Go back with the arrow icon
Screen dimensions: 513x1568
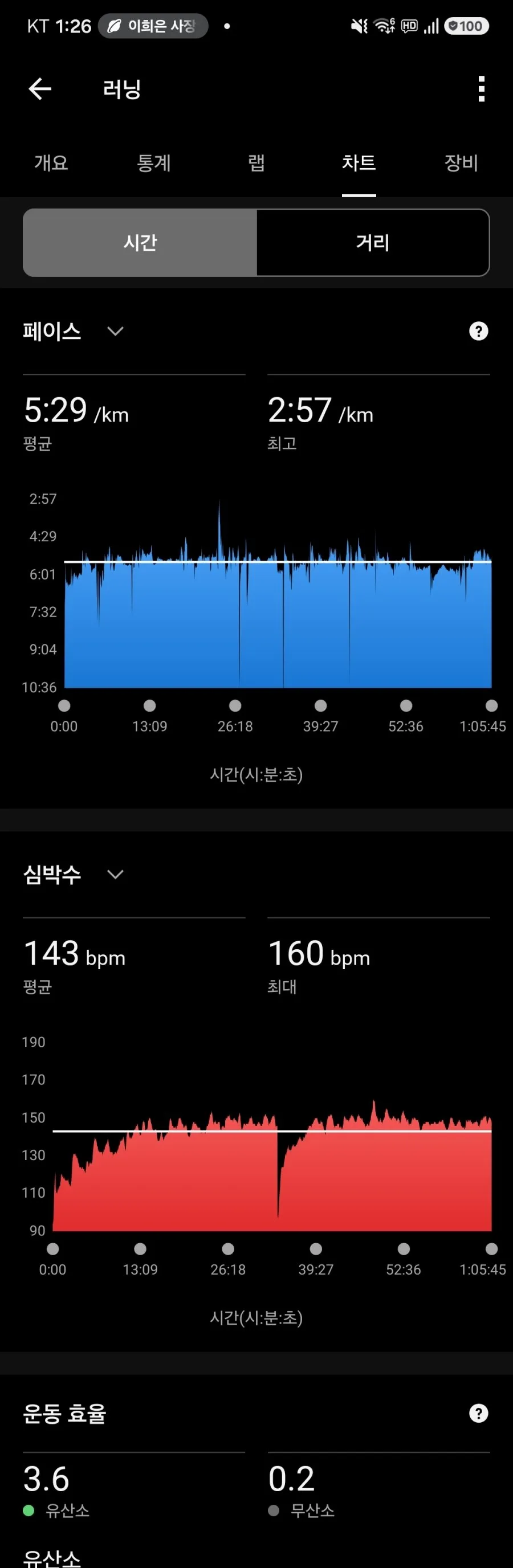(x=40, y=89)
